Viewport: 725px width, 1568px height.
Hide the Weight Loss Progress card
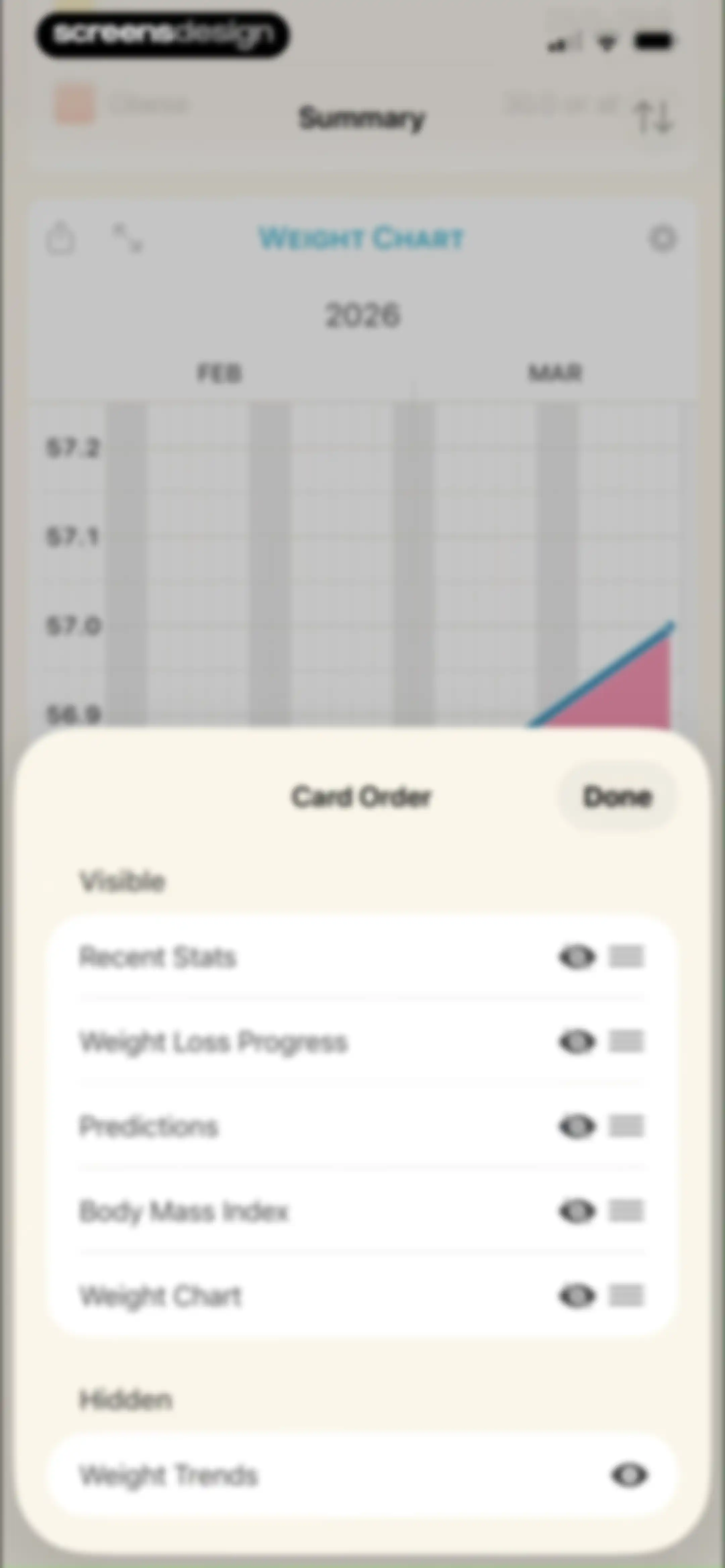pyautogui.click(x=577, y=1042)
